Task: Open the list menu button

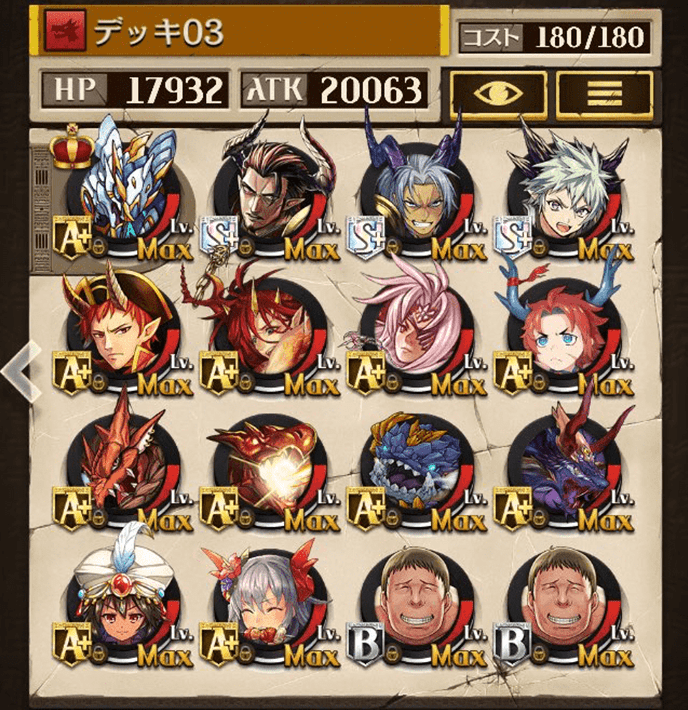Action: [x=603, y=91]
